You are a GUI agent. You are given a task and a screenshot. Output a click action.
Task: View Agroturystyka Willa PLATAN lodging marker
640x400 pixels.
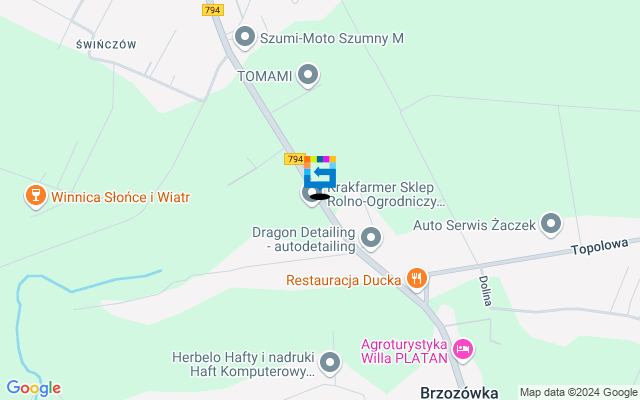point(462,349)
